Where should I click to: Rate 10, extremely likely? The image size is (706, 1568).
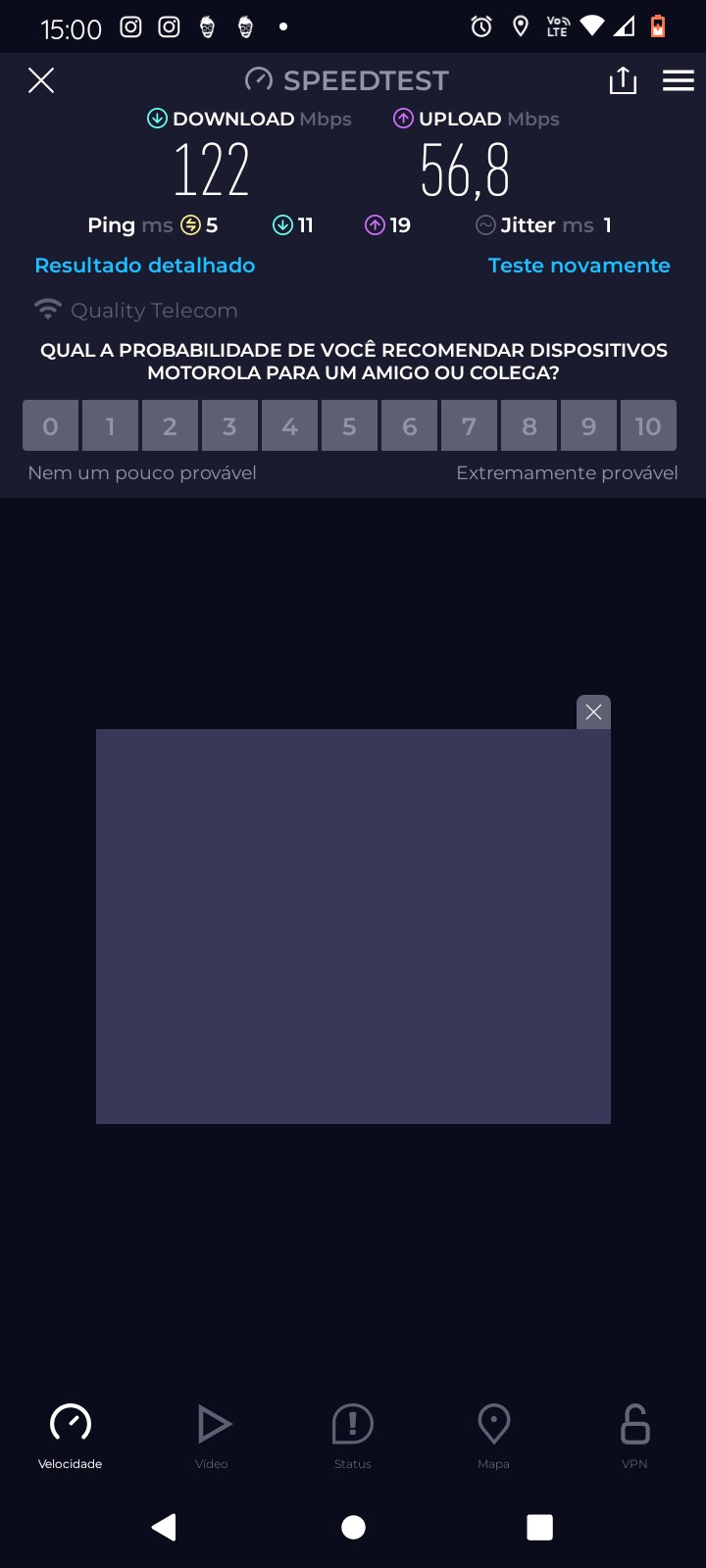(x=647, y=426)
